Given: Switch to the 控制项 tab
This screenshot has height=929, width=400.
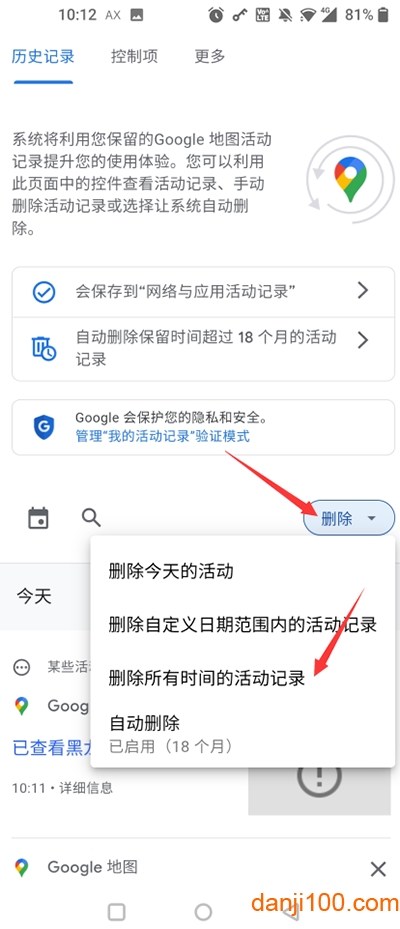Looking at the screenshot, I should tap(135, 57).
